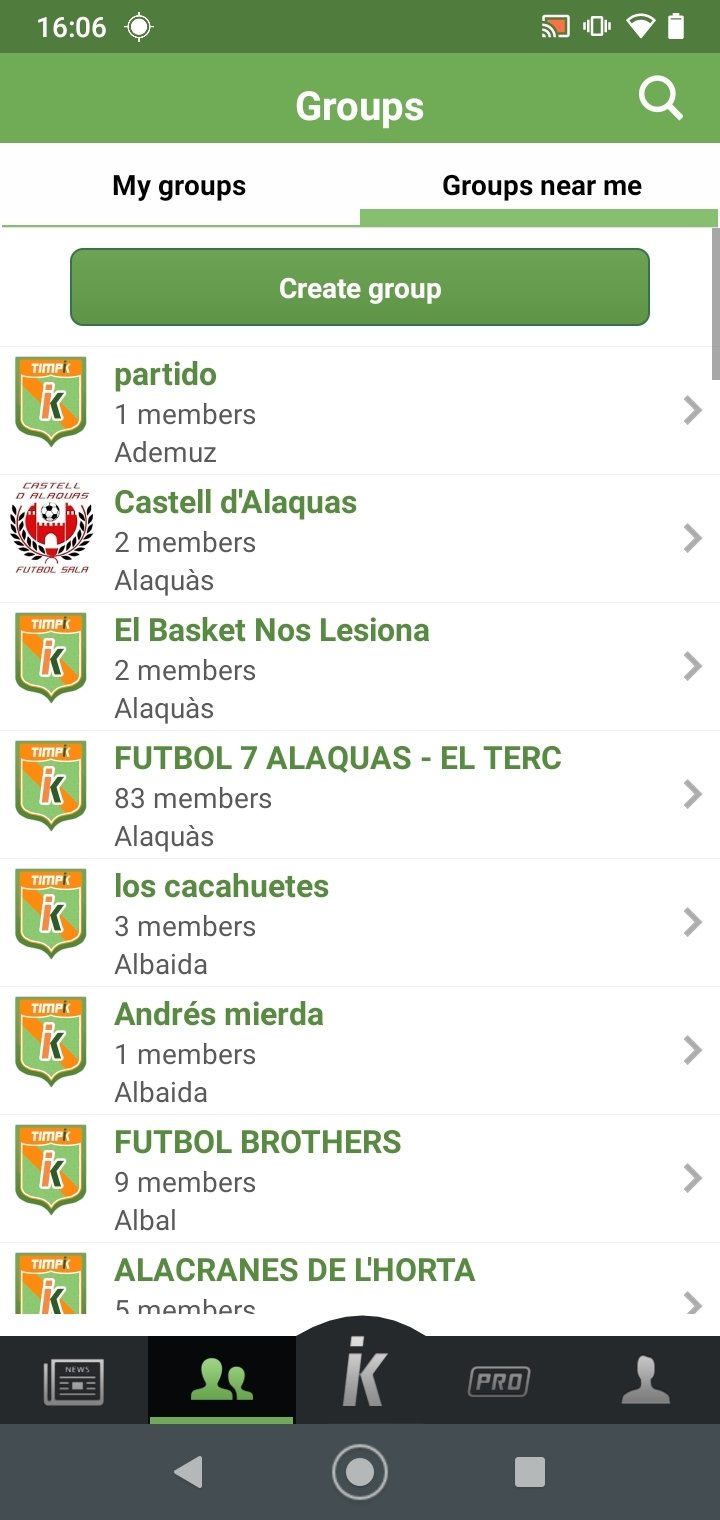Image resolution: width=720 pixels, height=1520 pixels.
Task: Select the Groups near me tab
Action: pos(541,186)
